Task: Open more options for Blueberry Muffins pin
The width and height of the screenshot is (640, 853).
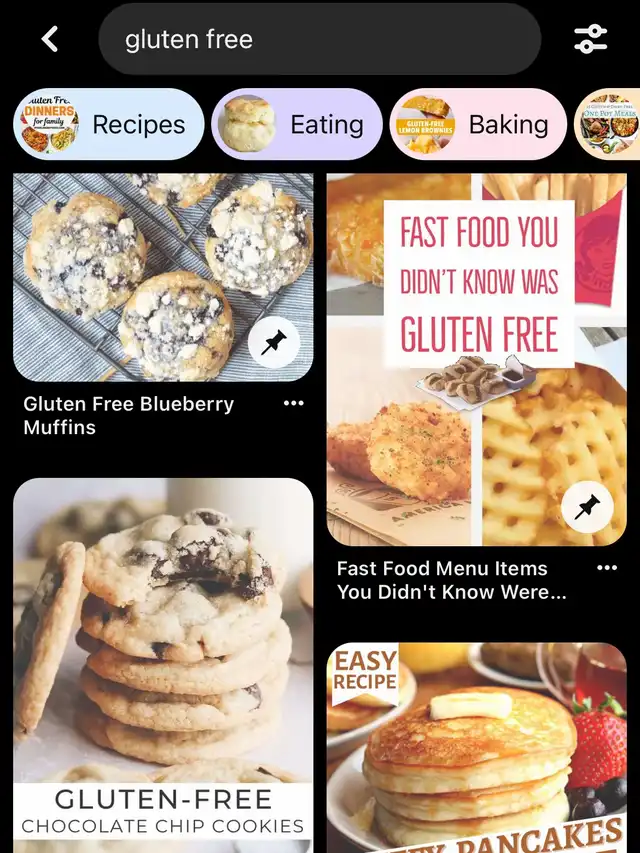Action: tap(293, 404)
